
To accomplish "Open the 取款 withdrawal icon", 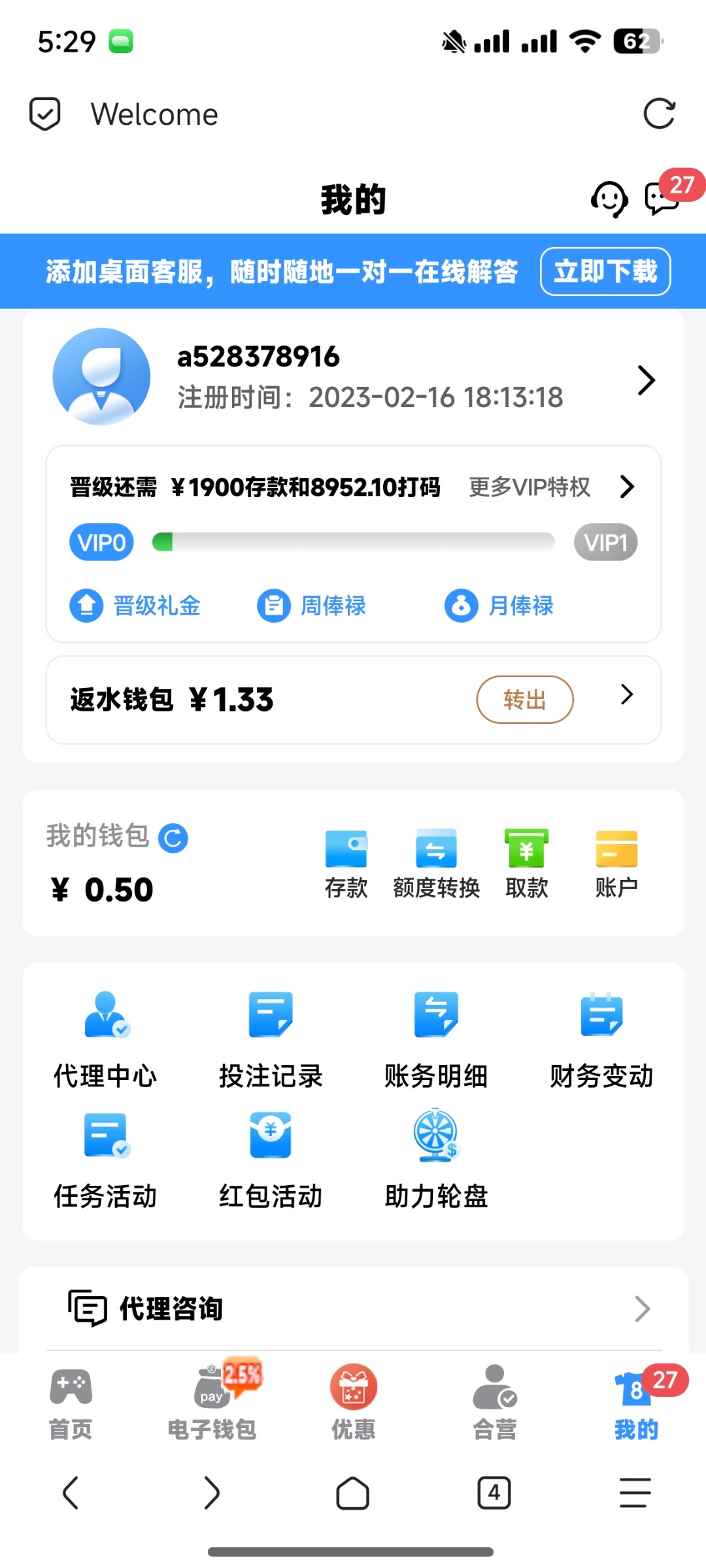I will (526, 862).
